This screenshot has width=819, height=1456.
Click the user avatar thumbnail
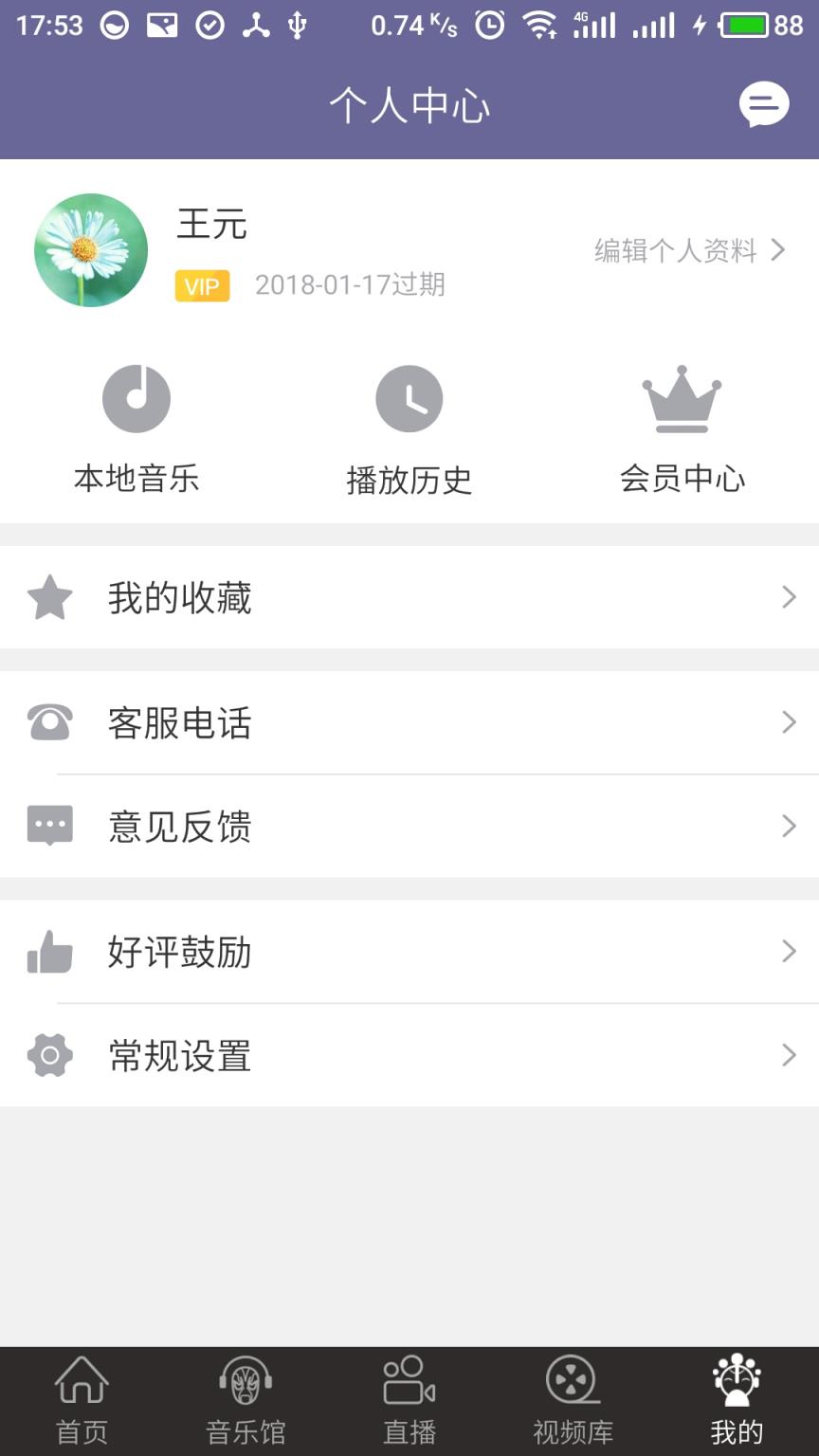coord(91,249)
